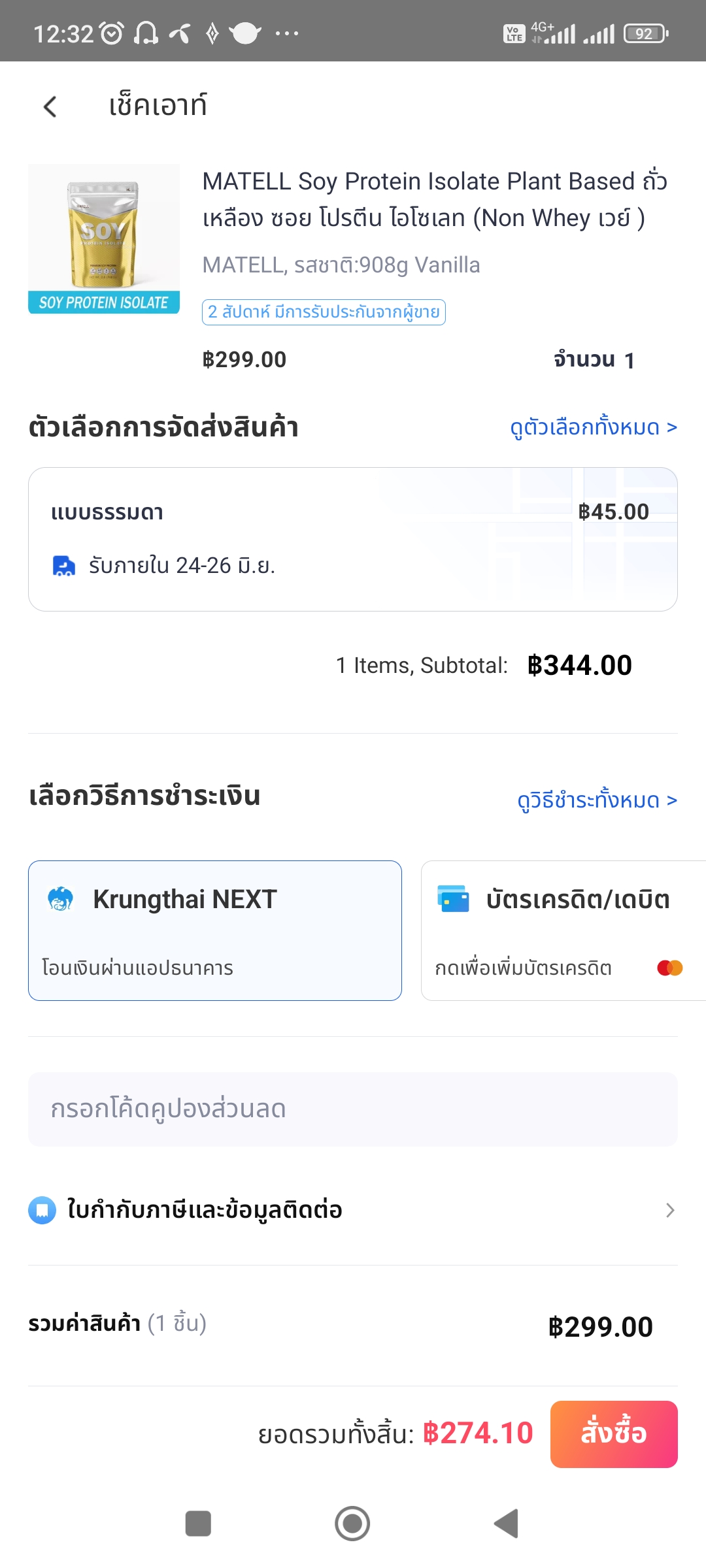The height and width of the screenshot is (1568, 706).
Task: View all payment methods
Action: click(597, 800)
